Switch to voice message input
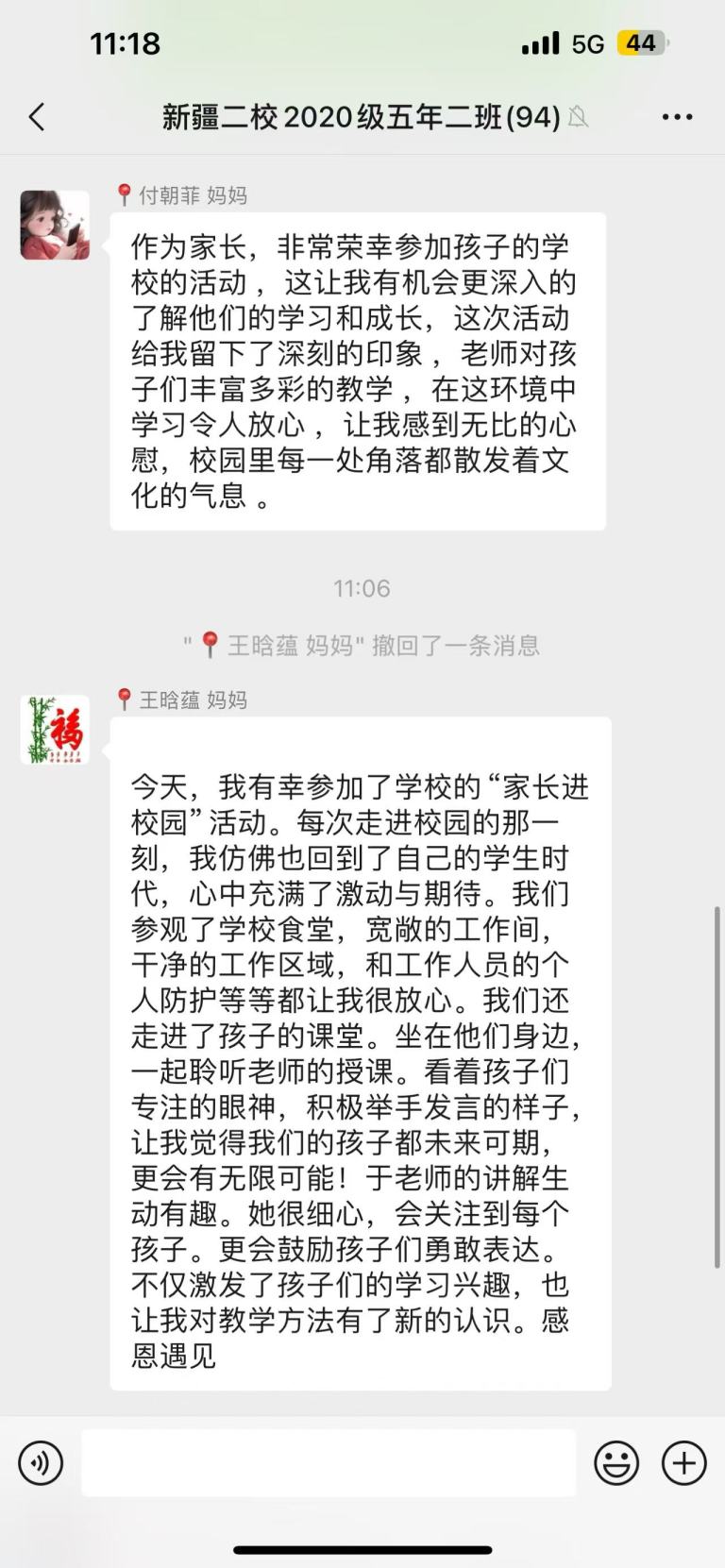Screen dimensions: 725x1568 pos(41,1463)
